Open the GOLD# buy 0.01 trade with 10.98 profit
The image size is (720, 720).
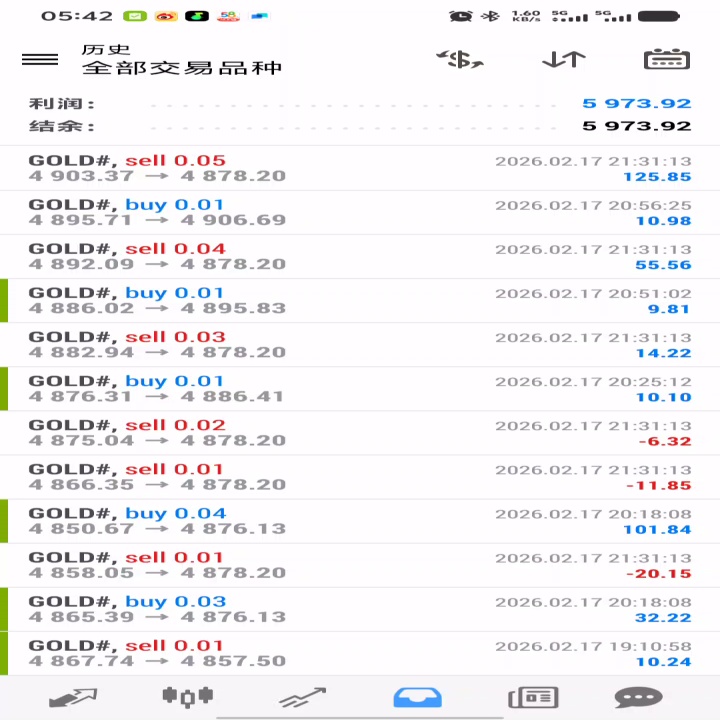360,212
